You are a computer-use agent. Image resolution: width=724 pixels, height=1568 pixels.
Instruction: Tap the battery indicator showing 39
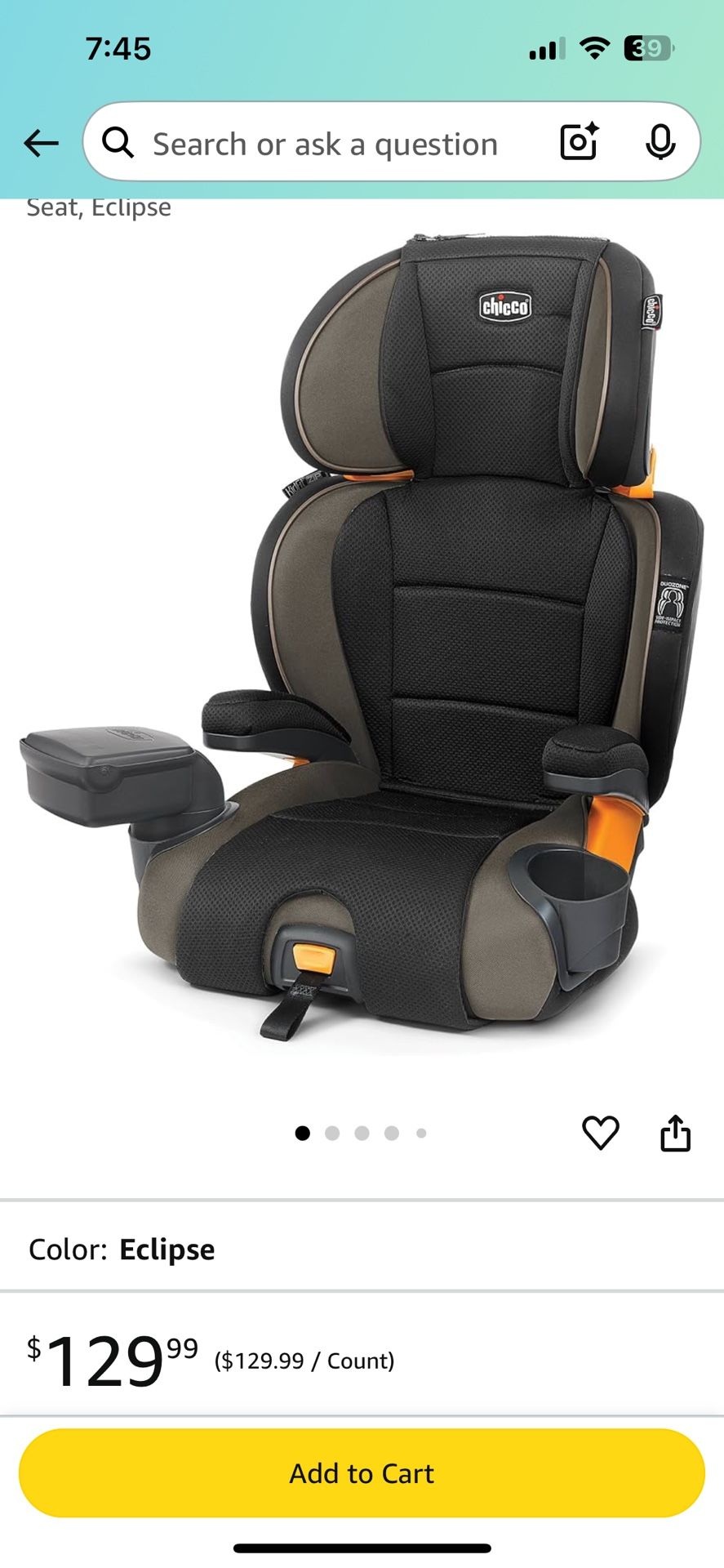(645, 49)
